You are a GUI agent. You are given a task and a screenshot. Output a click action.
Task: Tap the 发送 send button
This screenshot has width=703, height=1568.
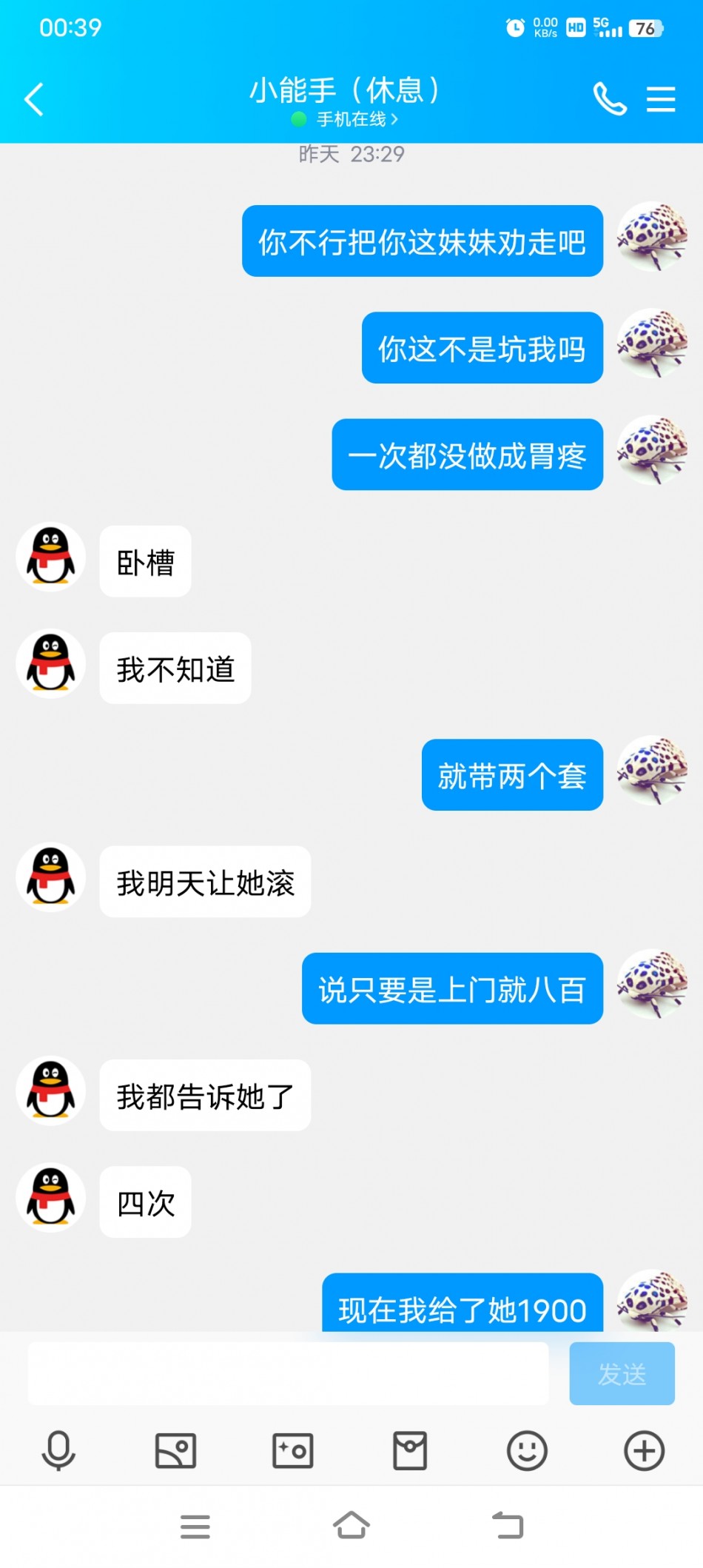[622, 1374]
